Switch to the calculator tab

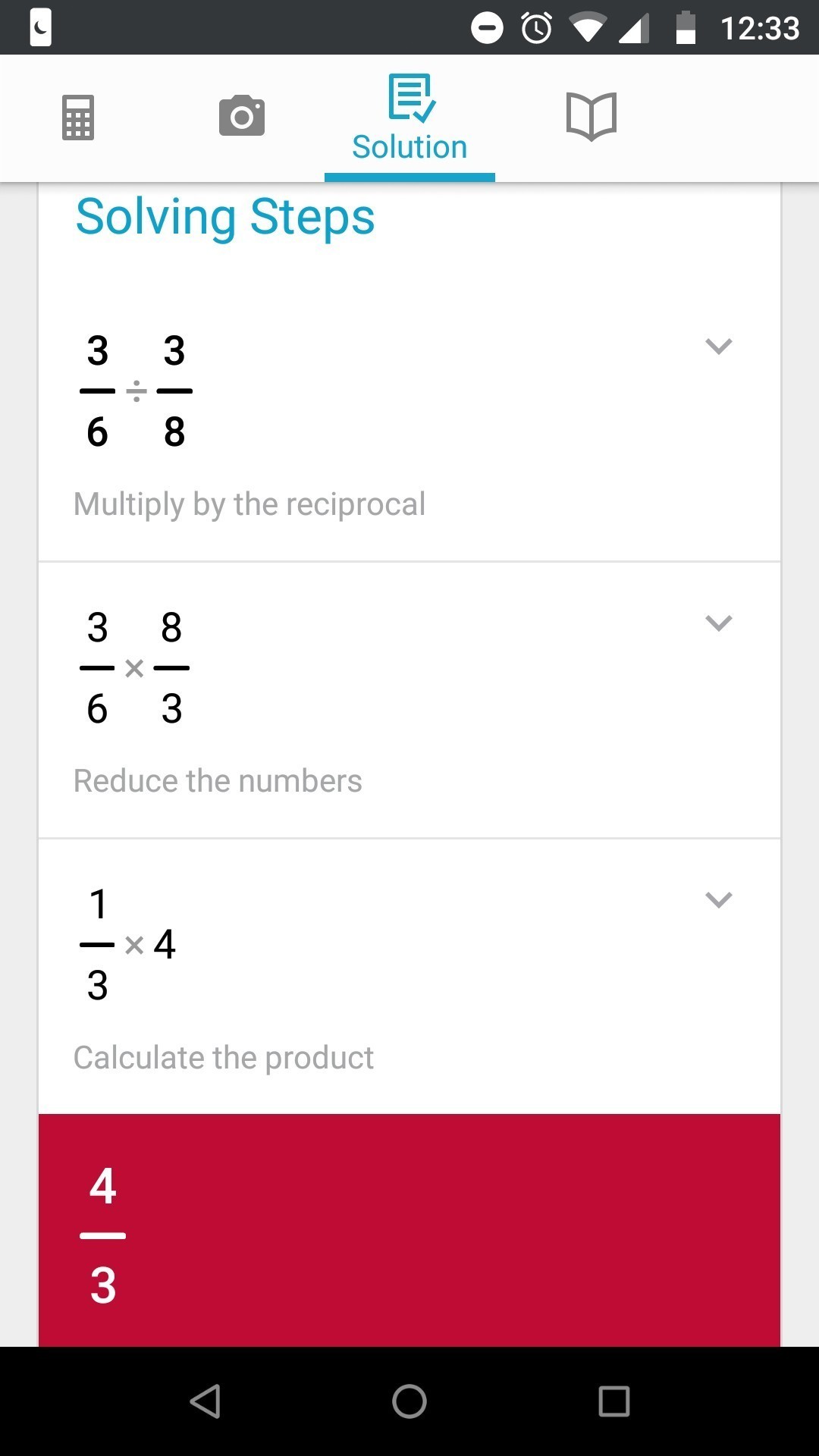tap(77, 118)
